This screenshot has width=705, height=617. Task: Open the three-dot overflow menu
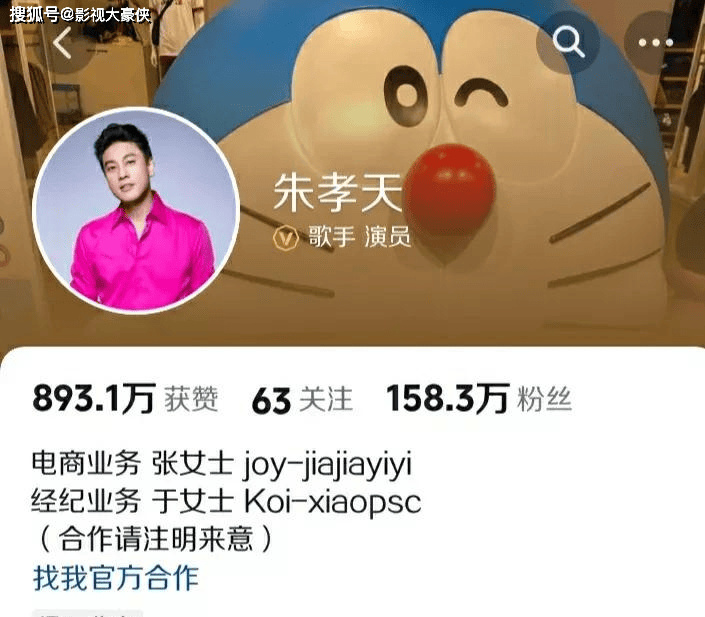click(655, 42)
